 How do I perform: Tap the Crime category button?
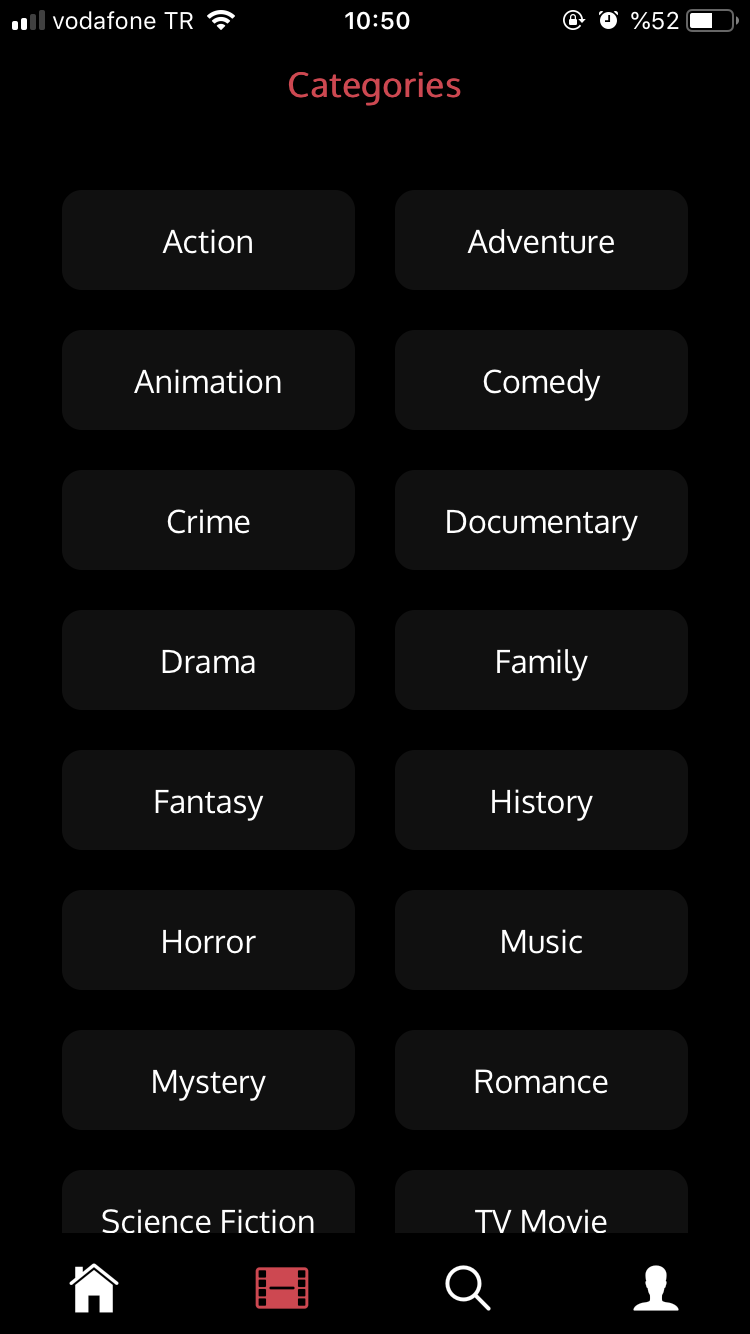point(208,521)
